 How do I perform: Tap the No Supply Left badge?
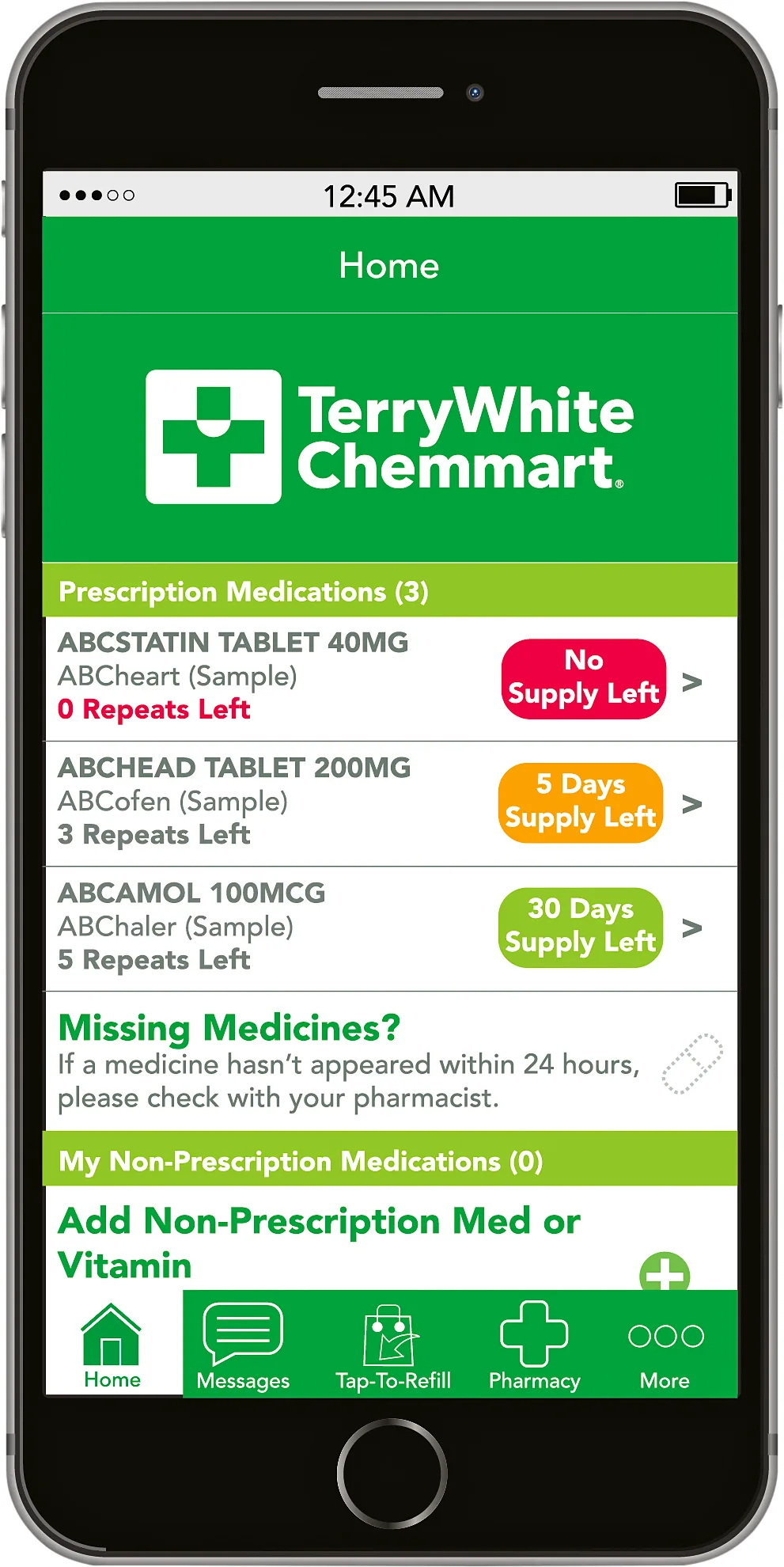(x=584, y=678)
